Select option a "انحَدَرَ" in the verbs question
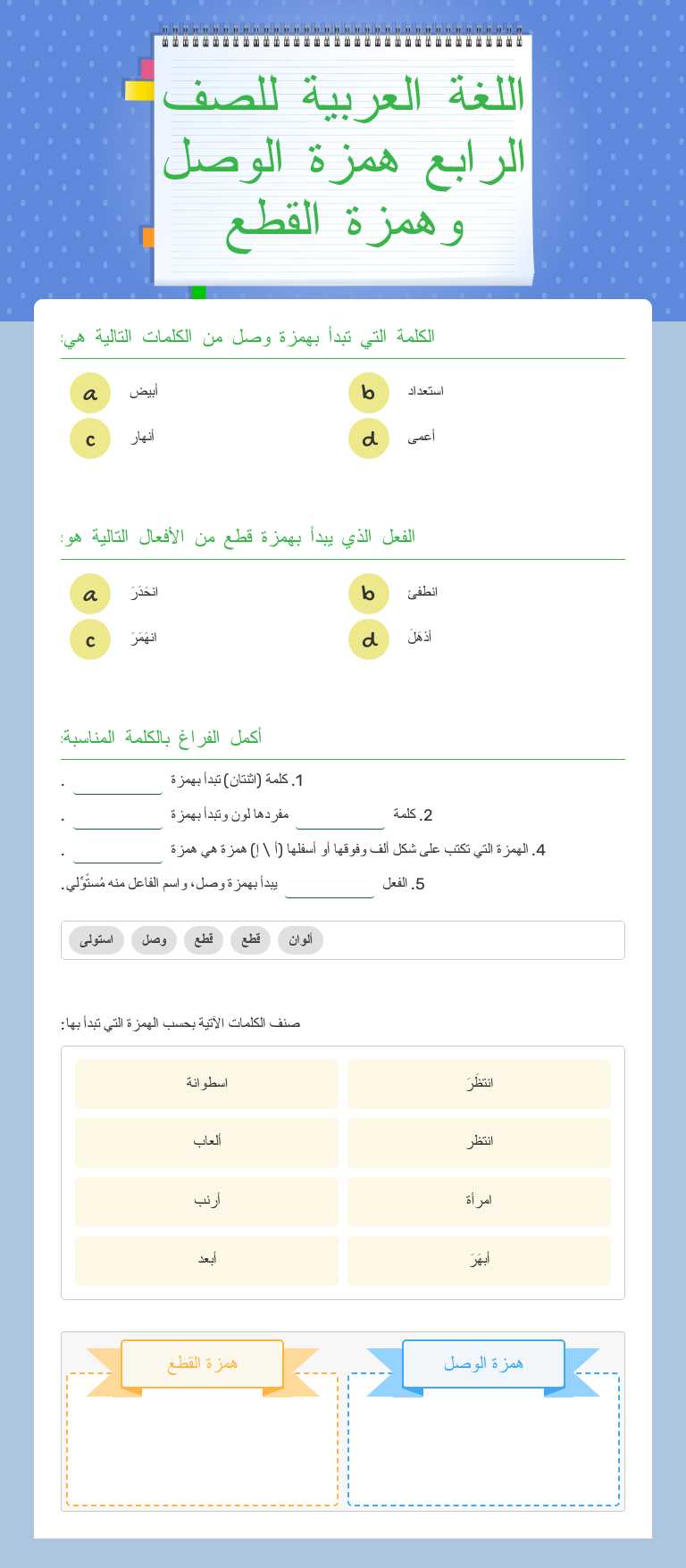Screen dimensions: 686x1568 click(x=89, y=594)
